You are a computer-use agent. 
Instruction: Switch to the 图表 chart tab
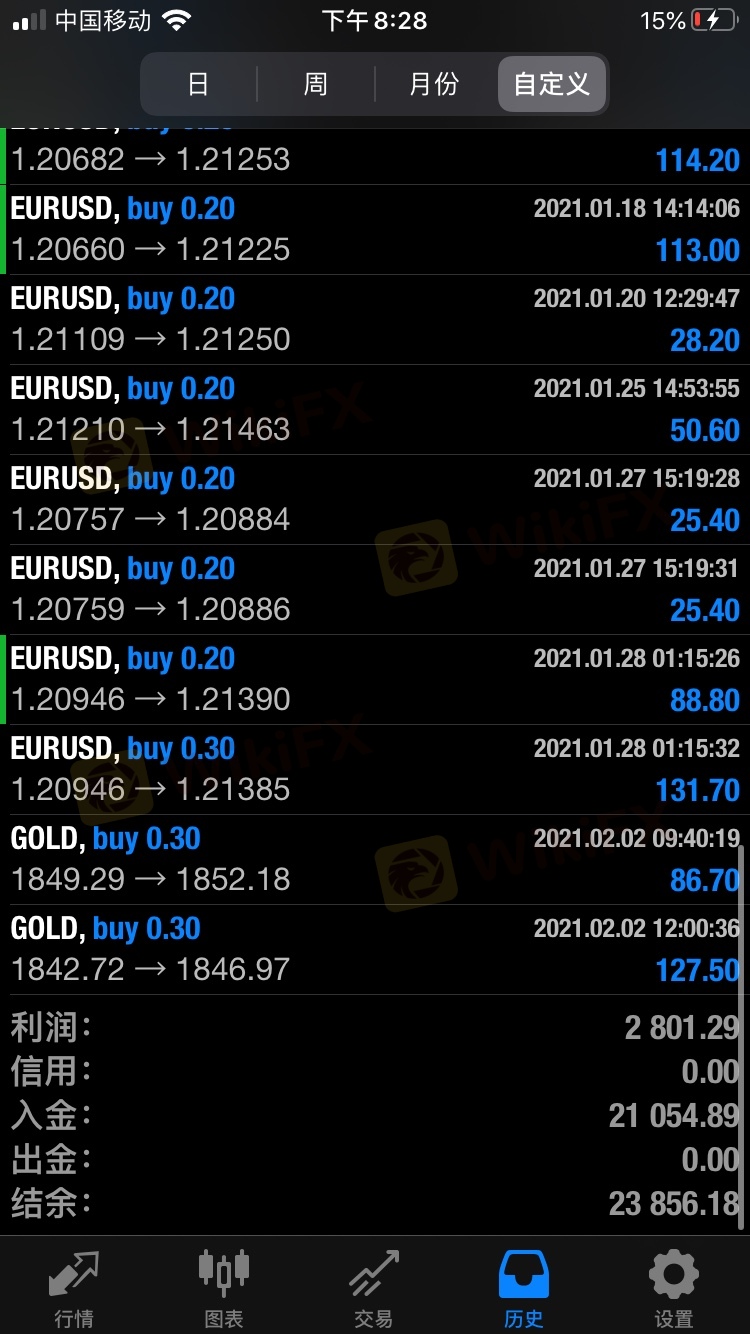[224, 1288]
